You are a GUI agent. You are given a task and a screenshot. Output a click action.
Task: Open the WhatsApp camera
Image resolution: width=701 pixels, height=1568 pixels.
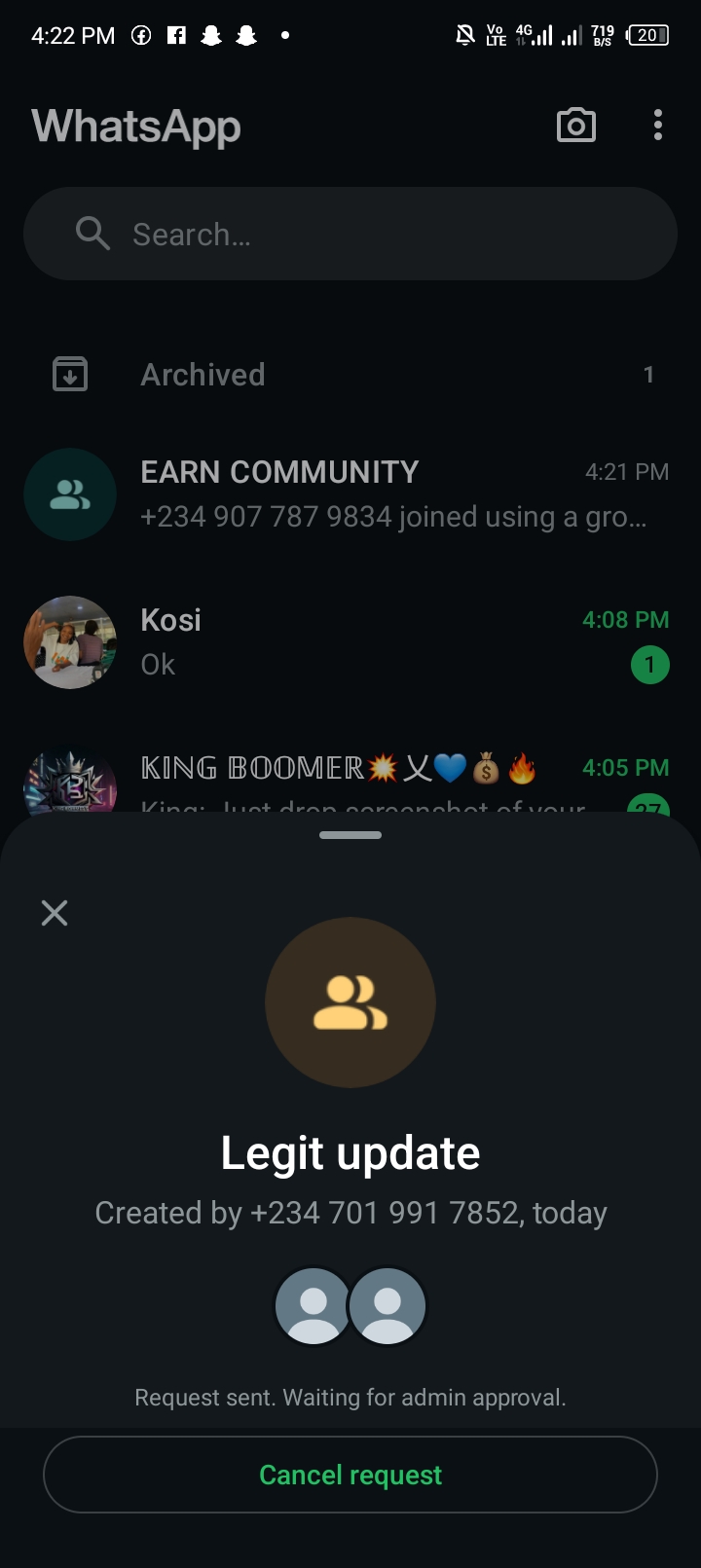pyautogui.click(x=575, y=126)
